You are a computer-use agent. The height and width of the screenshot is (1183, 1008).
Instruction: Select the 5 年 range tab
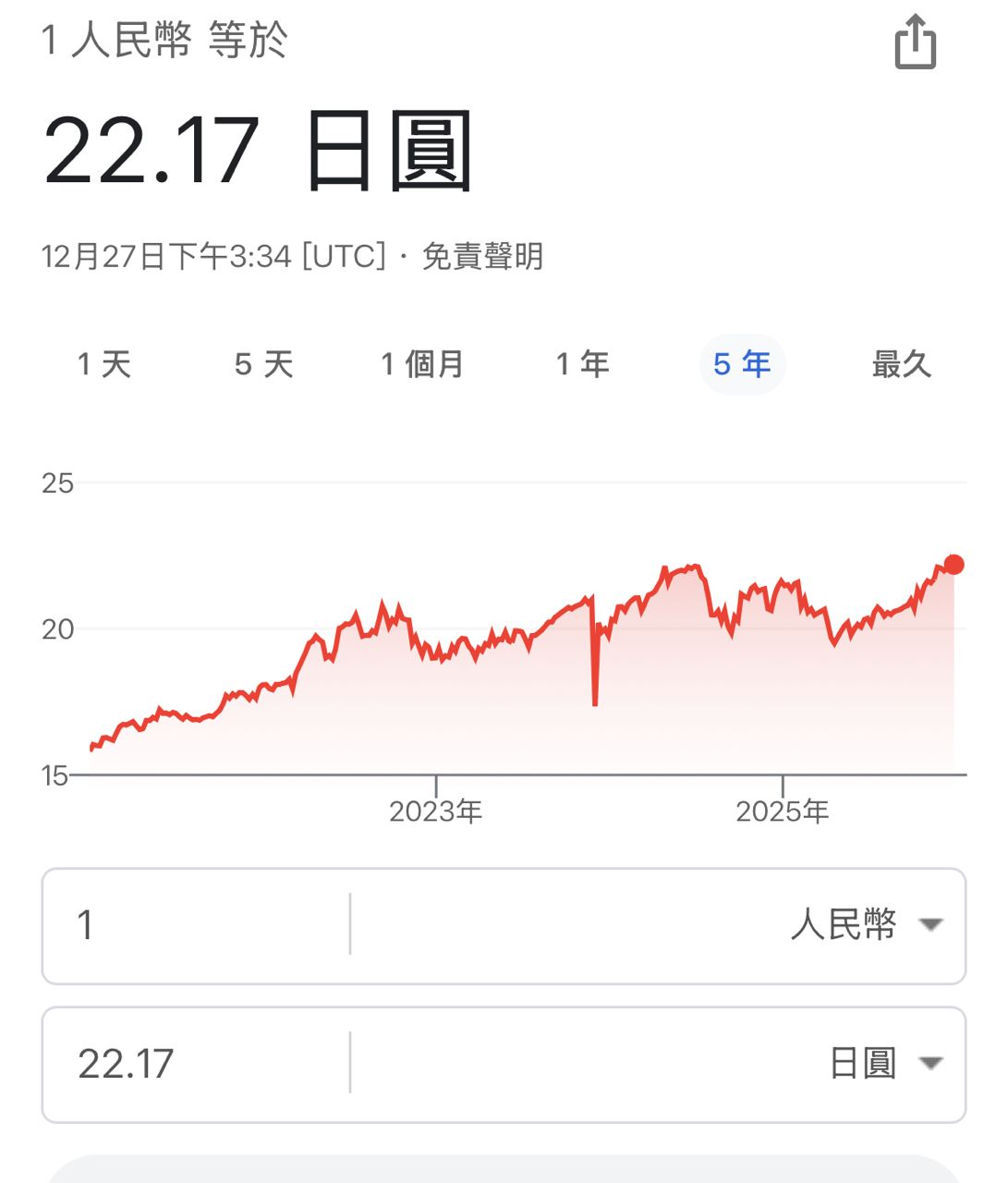742,364
